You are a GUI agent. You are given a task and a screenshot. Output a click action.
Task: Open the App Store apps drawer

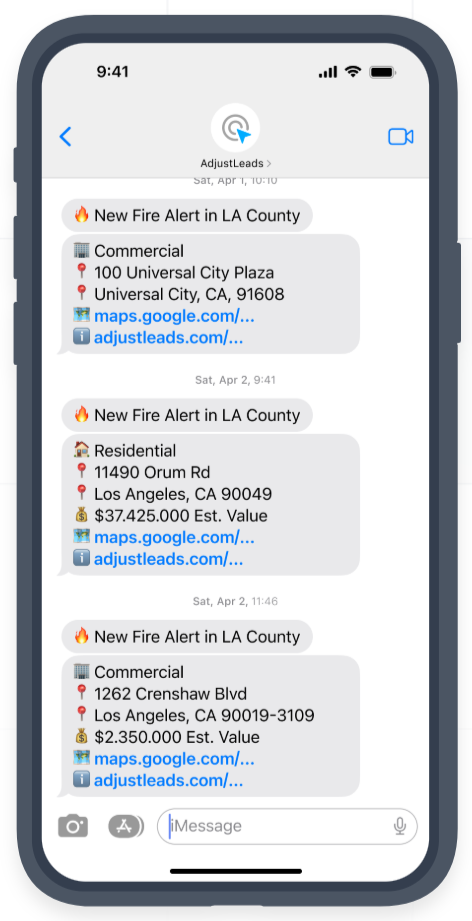pos(126,826)
